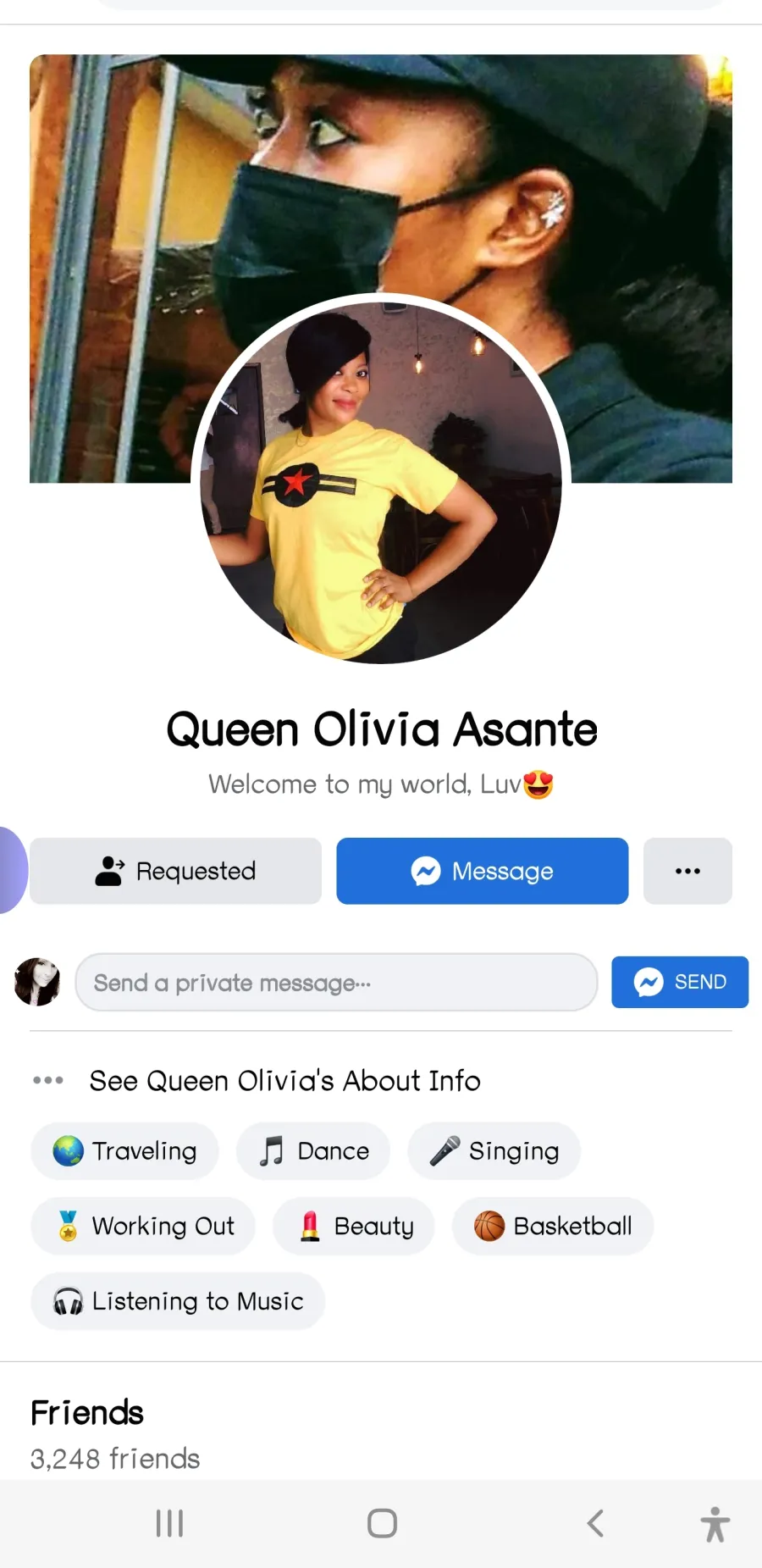The width and height of the screenshot is (762, 1568).
Task: Select the Singing hobby chip
Action: 494,1151
